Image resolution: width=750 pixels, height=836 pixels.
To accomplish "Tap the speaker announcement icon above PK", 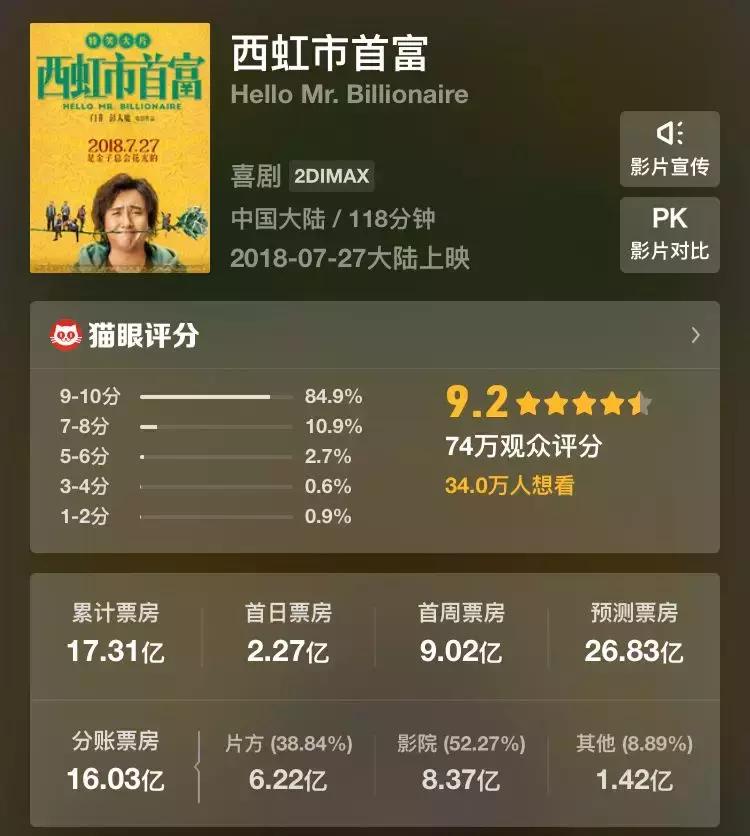I will coord(672,131).
